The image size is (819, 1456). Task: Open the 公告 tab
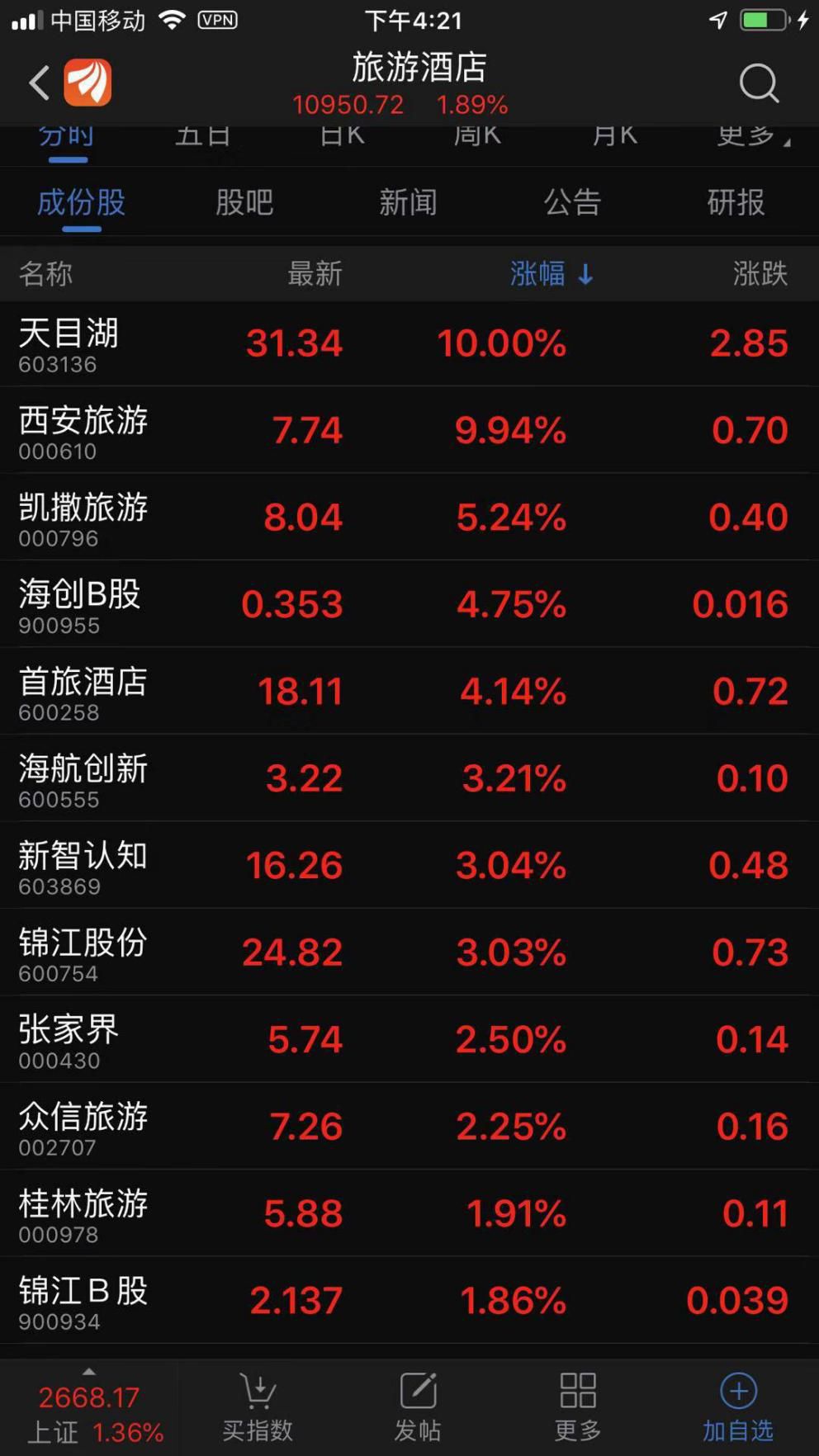point(572,202)
